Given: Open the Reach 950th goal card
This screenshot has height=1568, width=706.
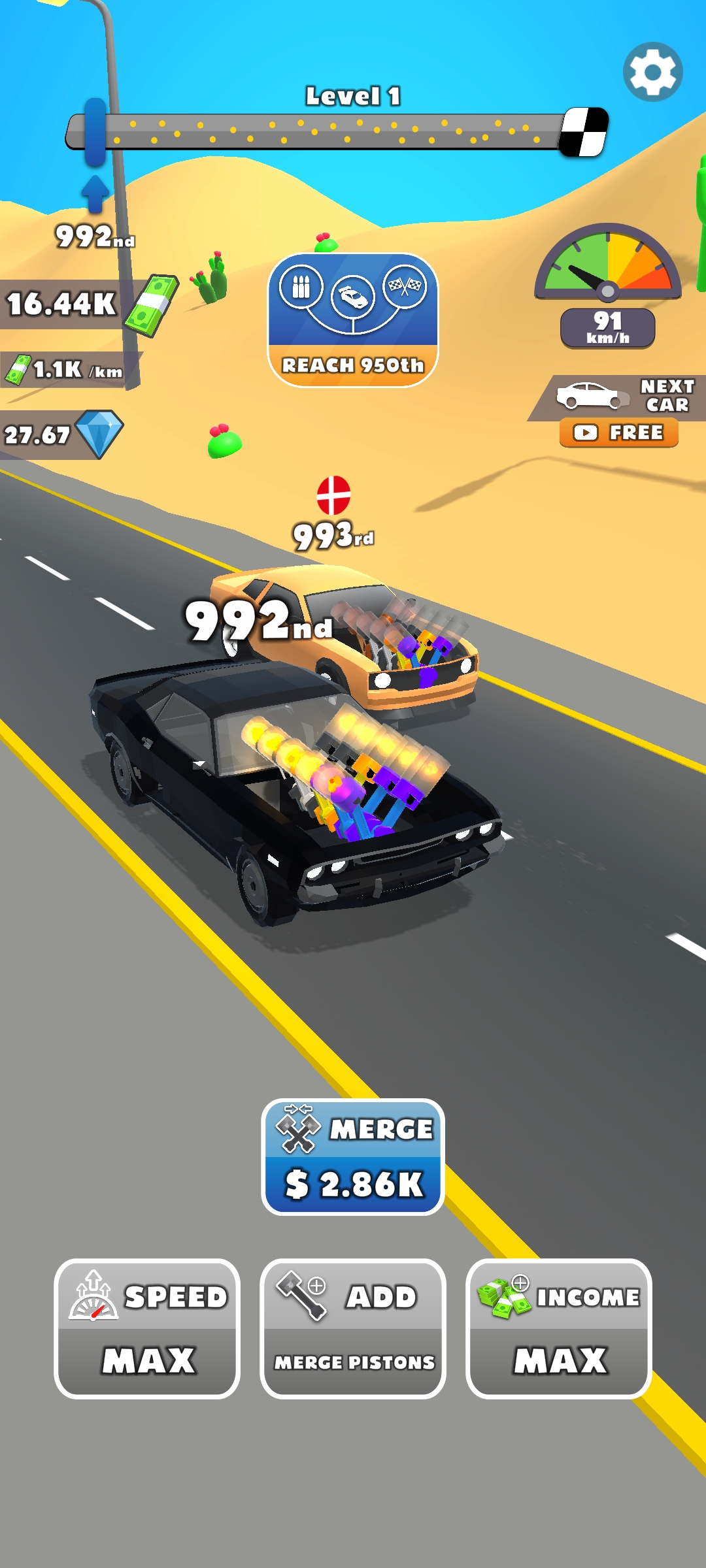Looking at the screenshot, I should tap(353, 320).
